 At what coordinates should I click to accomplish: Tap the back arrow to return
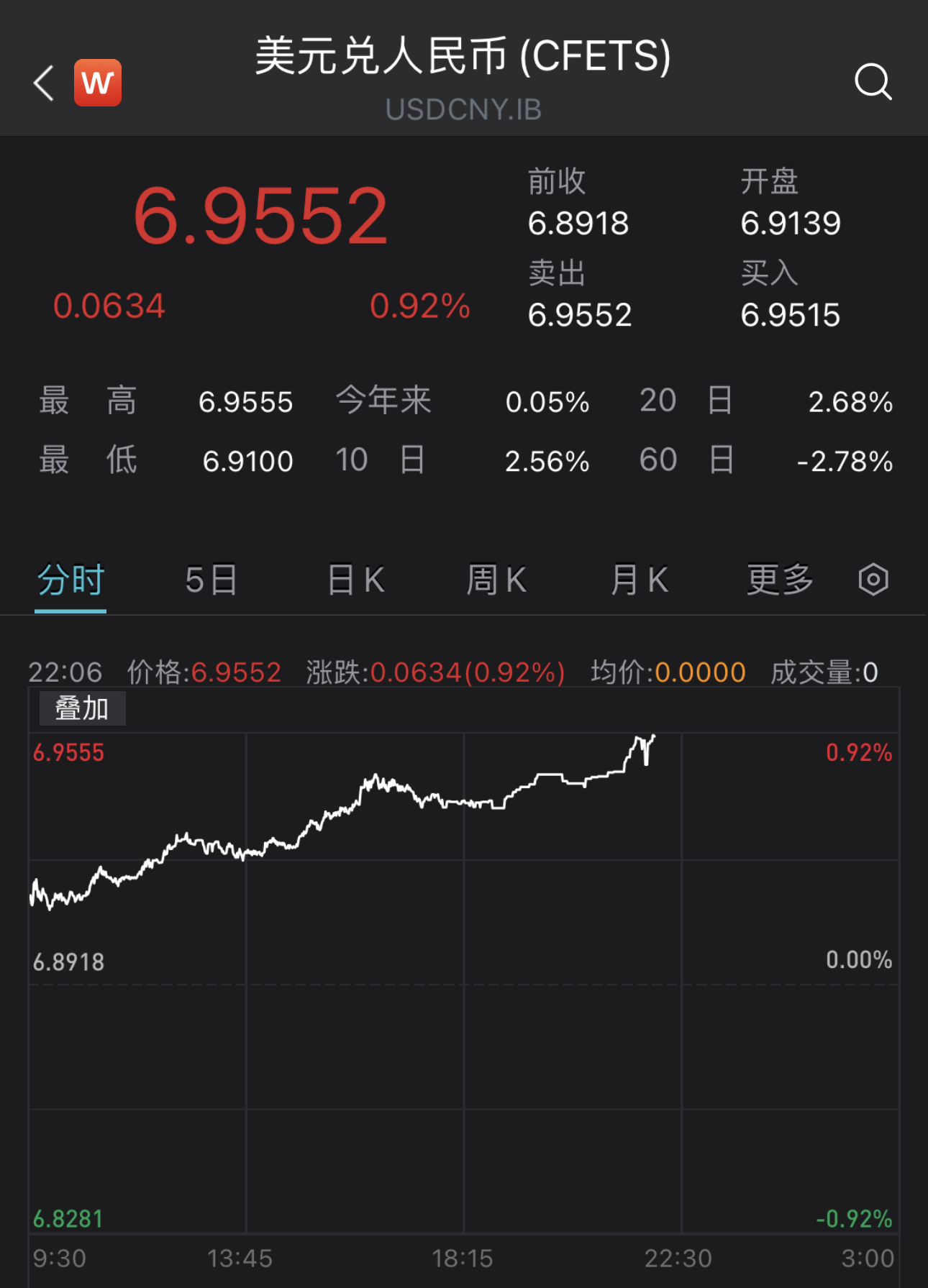[x=43, y=82]
